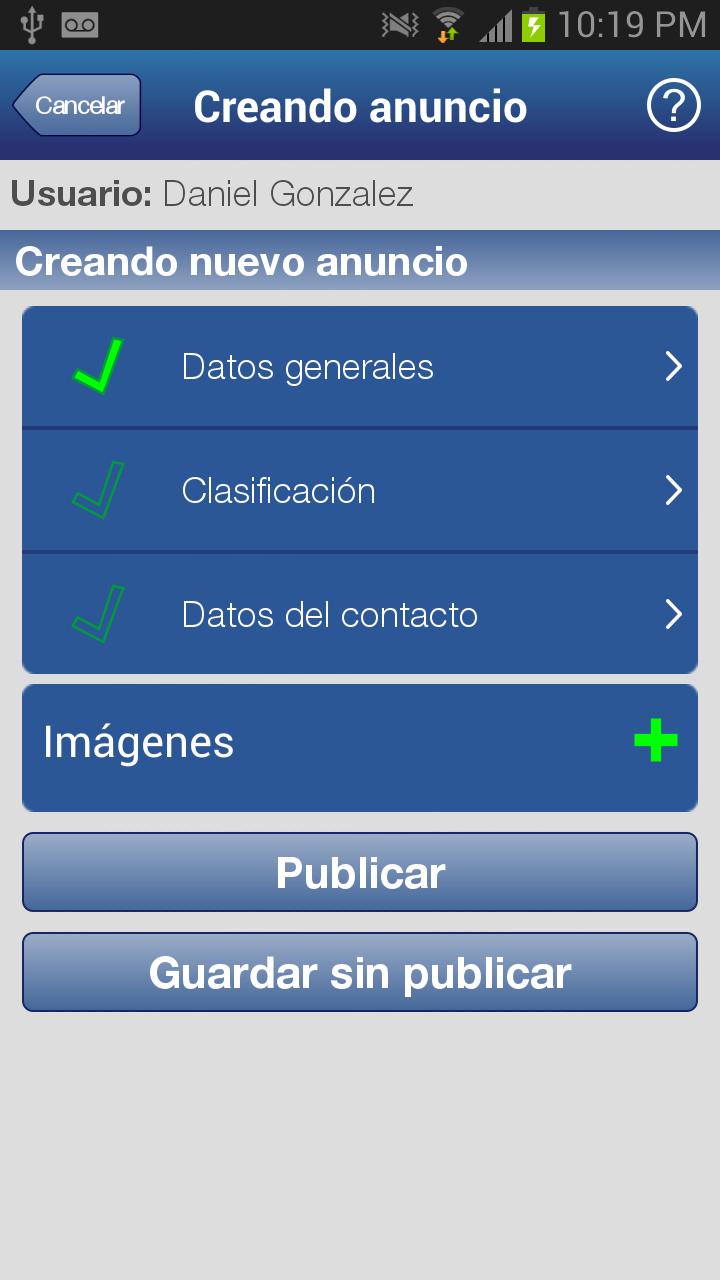
Task: Tap the Creando anuncio title bar
Action: [360, 106]
